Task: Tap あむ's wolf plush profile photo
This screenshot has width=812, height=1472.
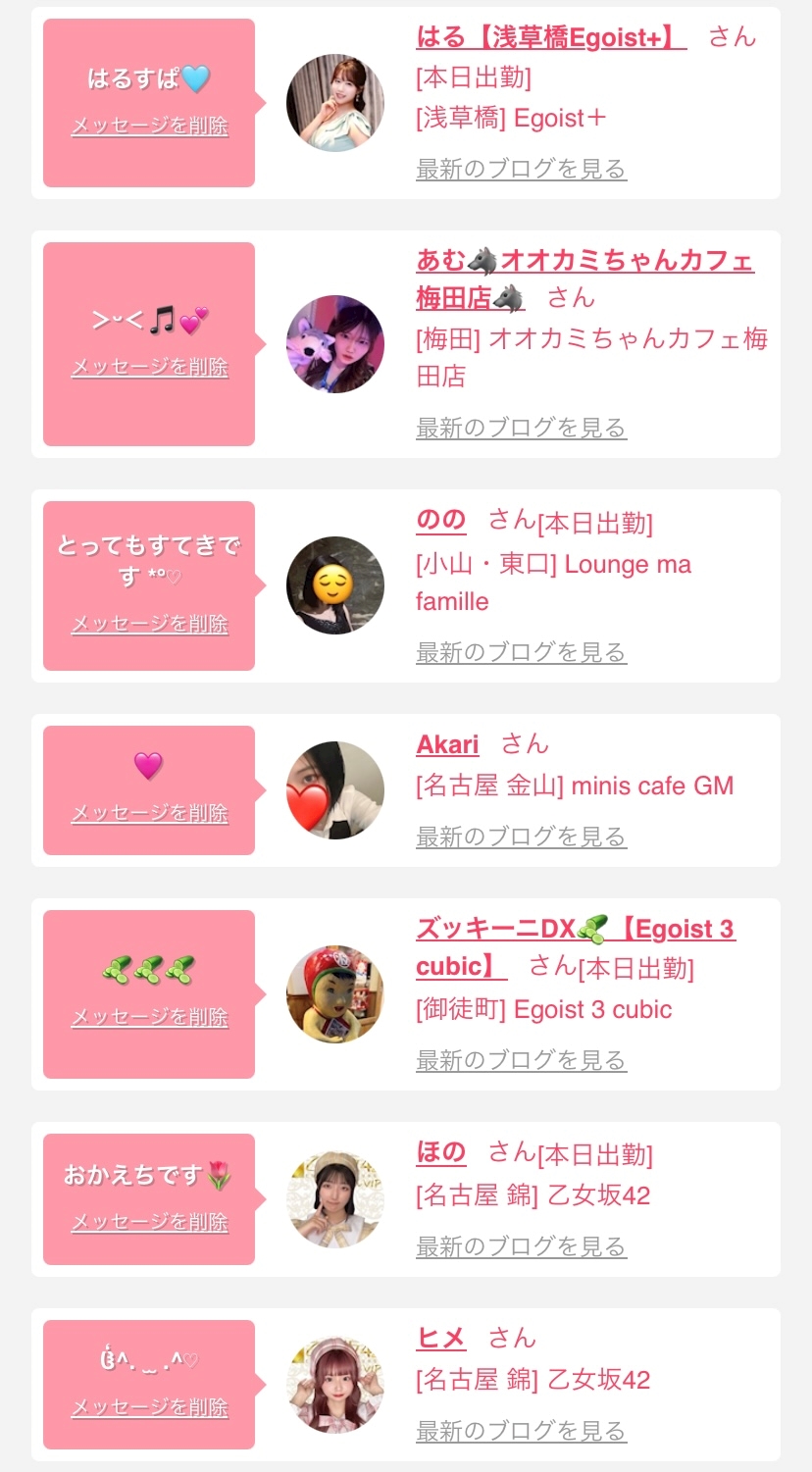Action: pyautogui.click(x=334, y=344)
